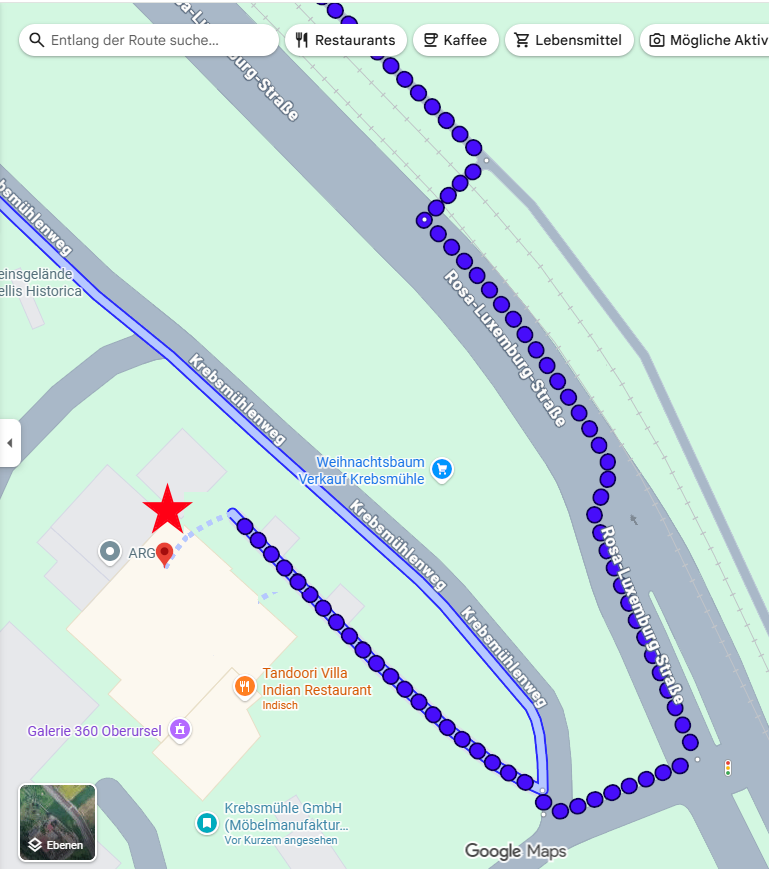Open the Ebenen layers switcher

(x=58, y=823)
